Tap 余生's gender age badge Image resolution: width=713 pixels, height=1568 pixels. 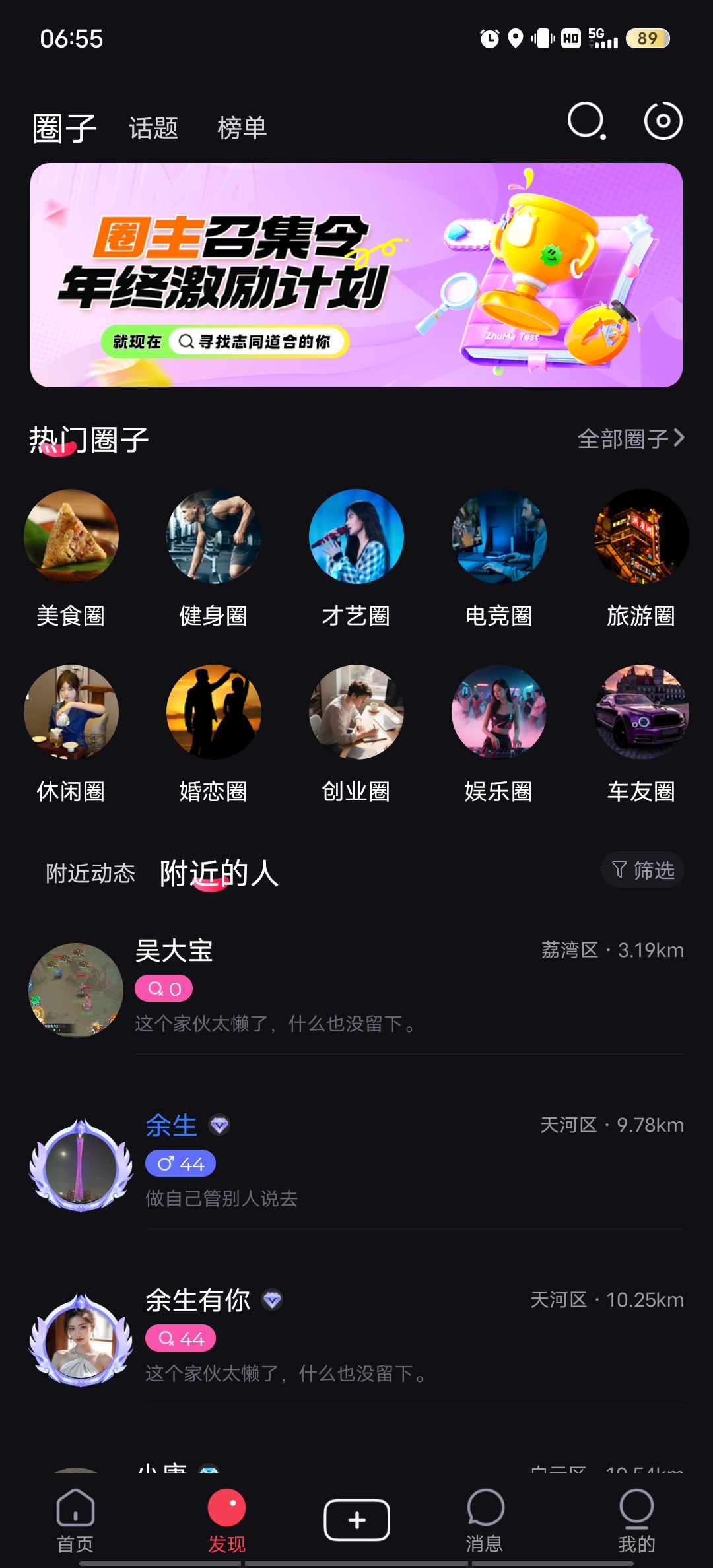pyautogui.click(x=180, y=1163)
